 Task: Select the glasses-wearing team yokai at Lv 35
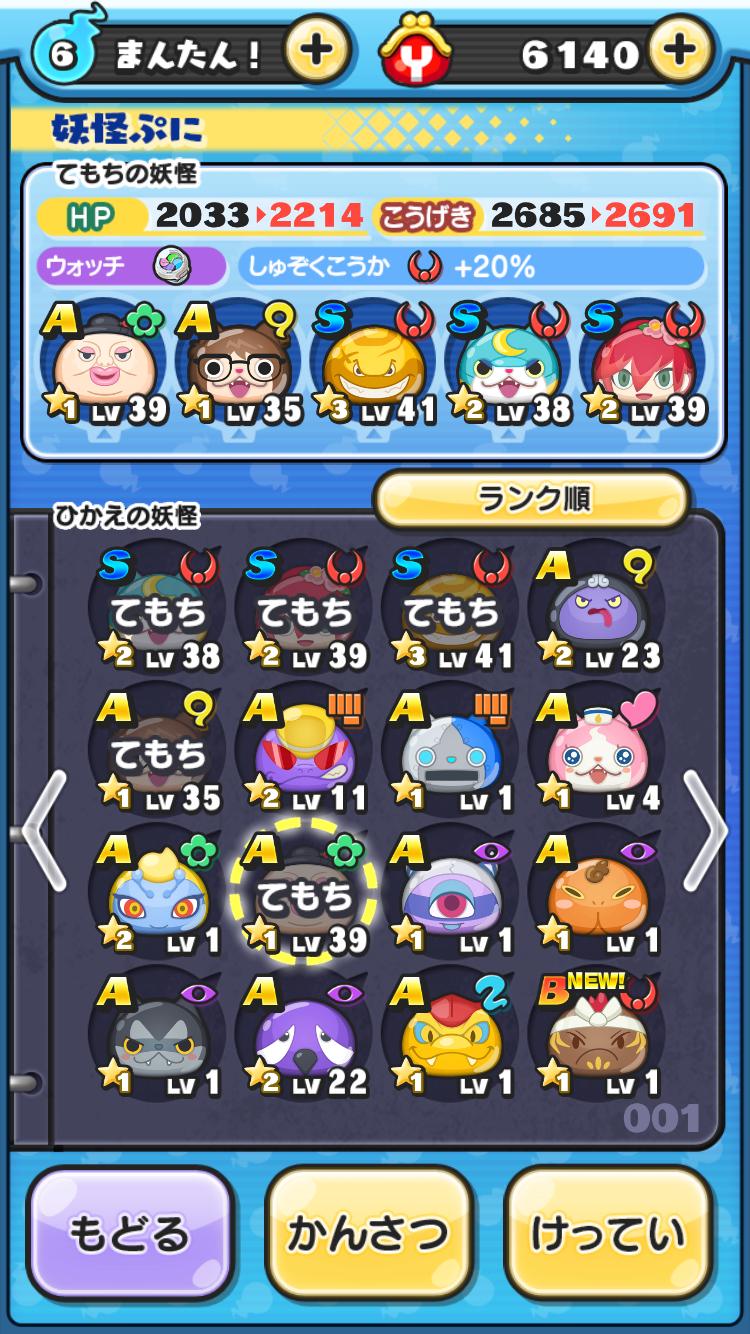240,367
